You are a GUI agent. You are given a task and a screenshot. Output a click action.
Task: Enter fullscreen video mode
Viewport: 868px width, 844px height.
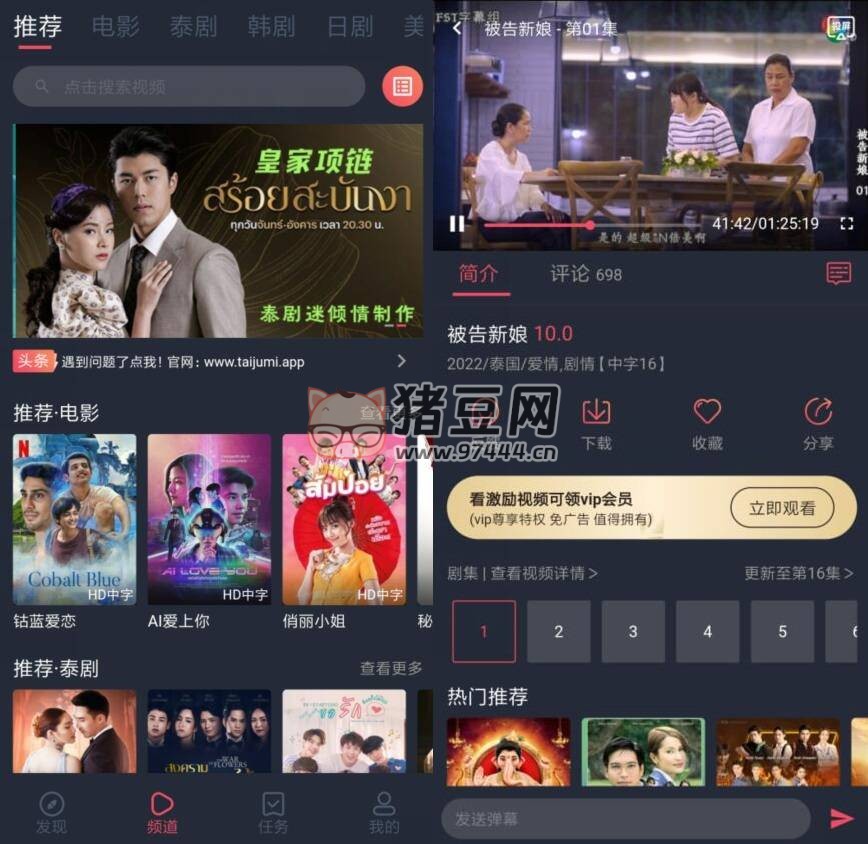pos(846,224)
